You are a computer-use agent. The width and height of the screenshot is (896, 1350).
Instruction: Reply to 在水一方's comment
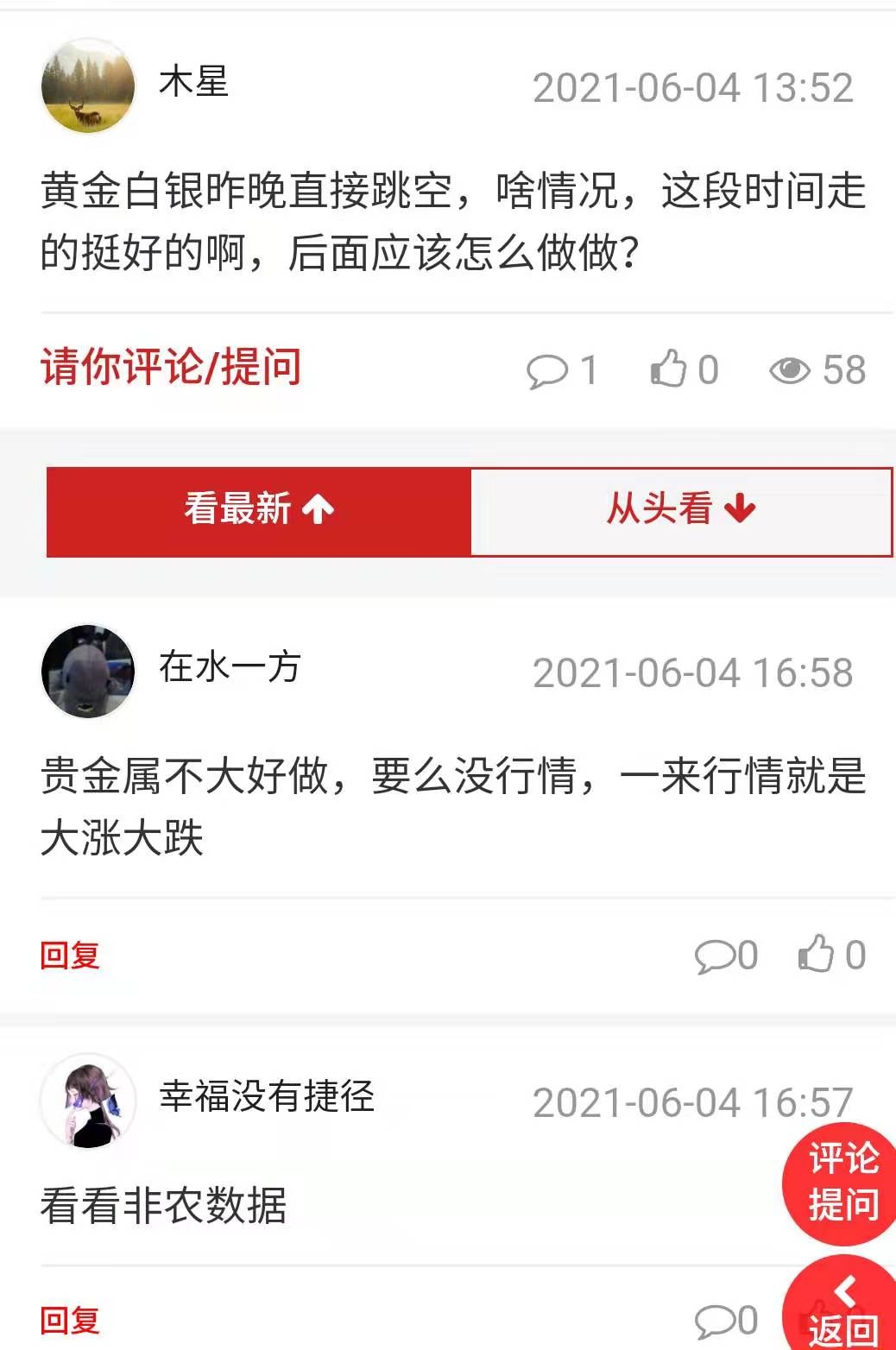coord(70,956)
